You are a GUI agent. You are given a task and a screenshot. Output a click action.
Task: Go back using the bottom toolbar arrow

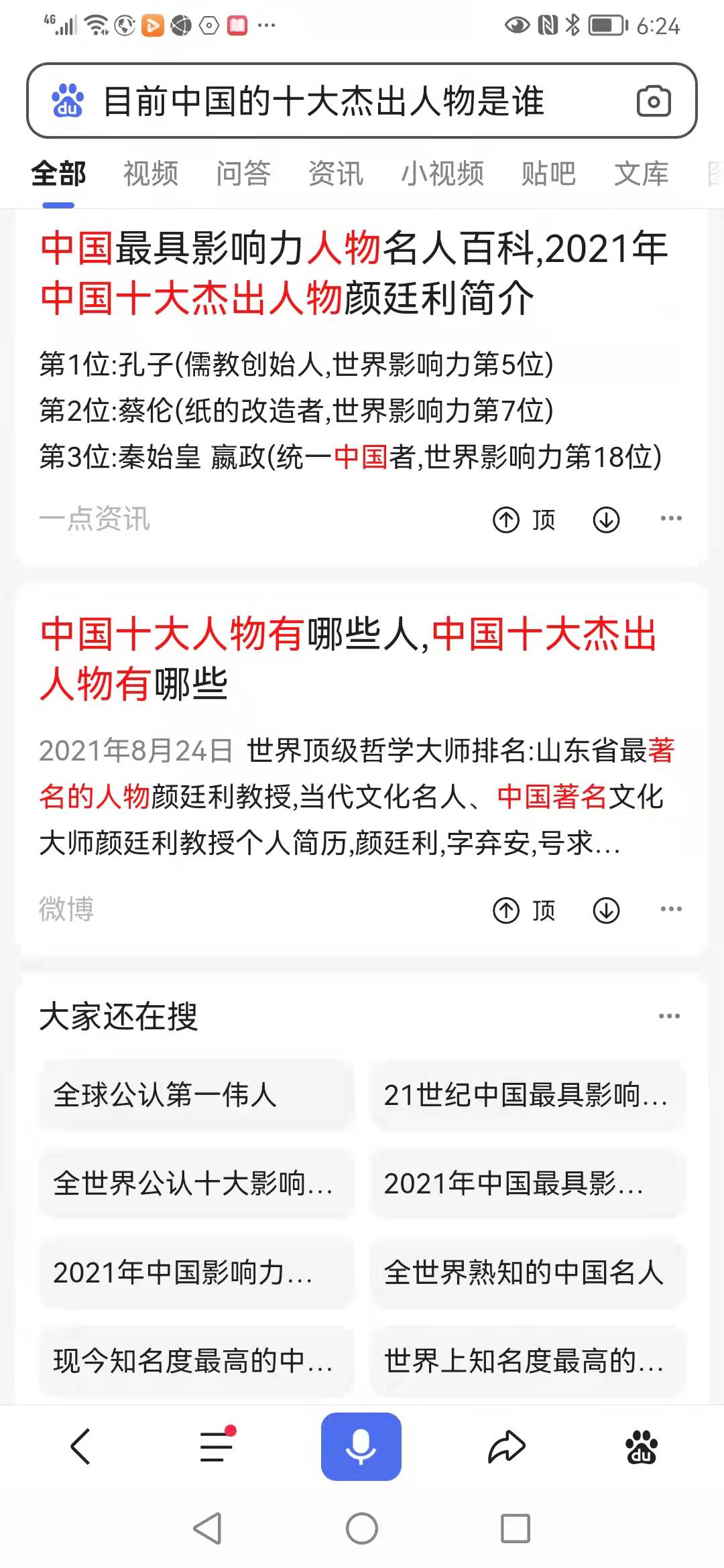tap(80, 1446)
